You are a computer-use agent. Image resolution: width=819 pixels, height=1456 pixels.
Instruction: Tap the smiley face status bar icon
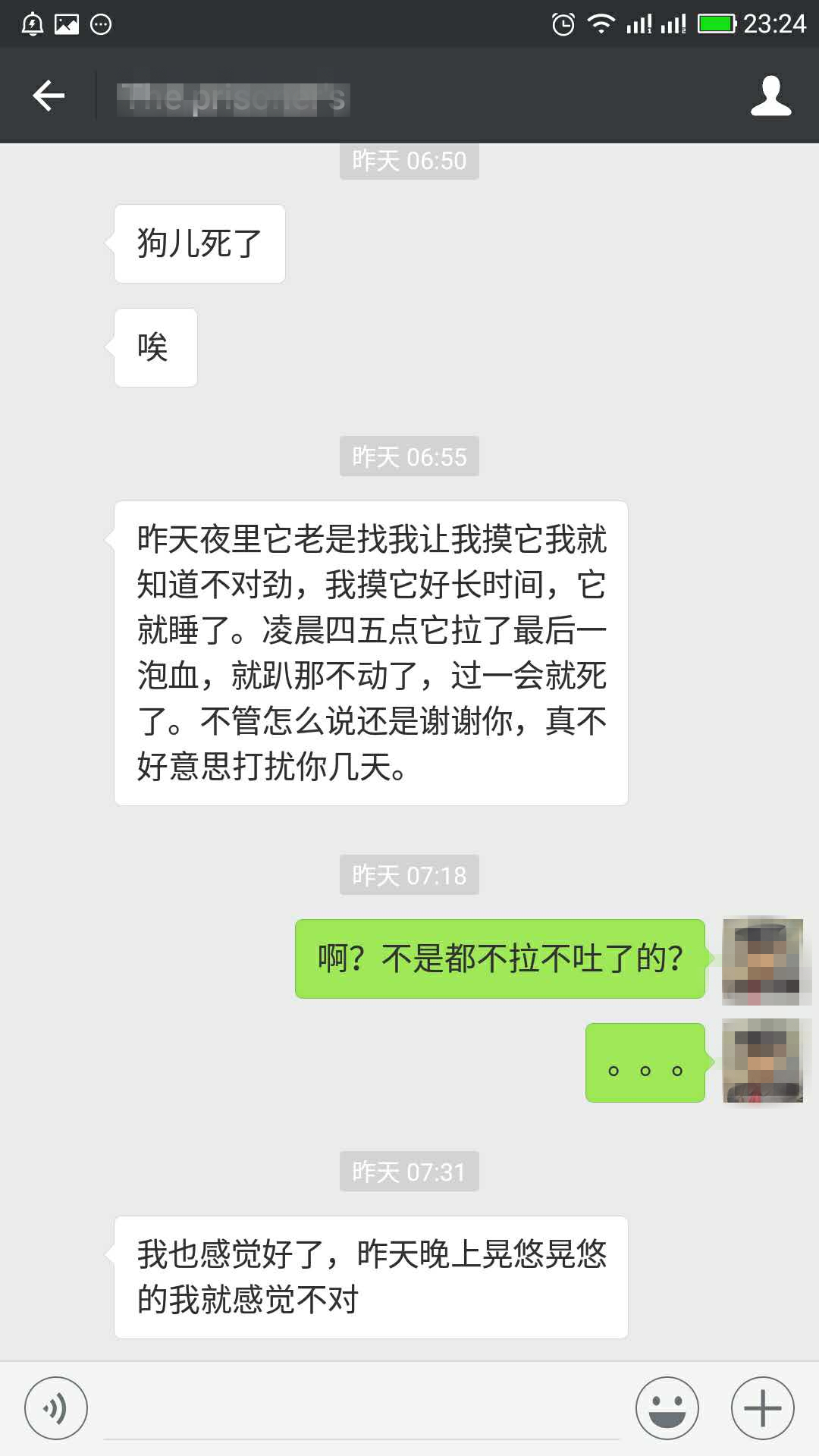tap(99, 22)
